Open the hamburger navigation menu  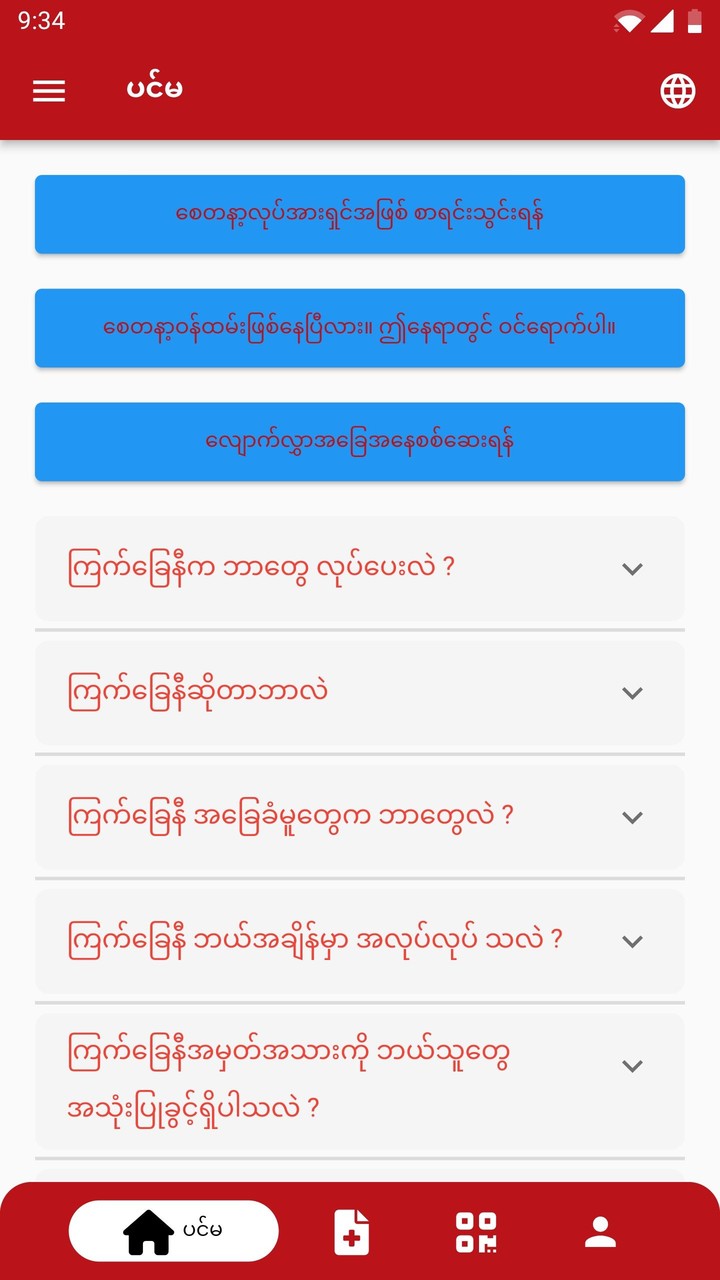click(47, 90)
